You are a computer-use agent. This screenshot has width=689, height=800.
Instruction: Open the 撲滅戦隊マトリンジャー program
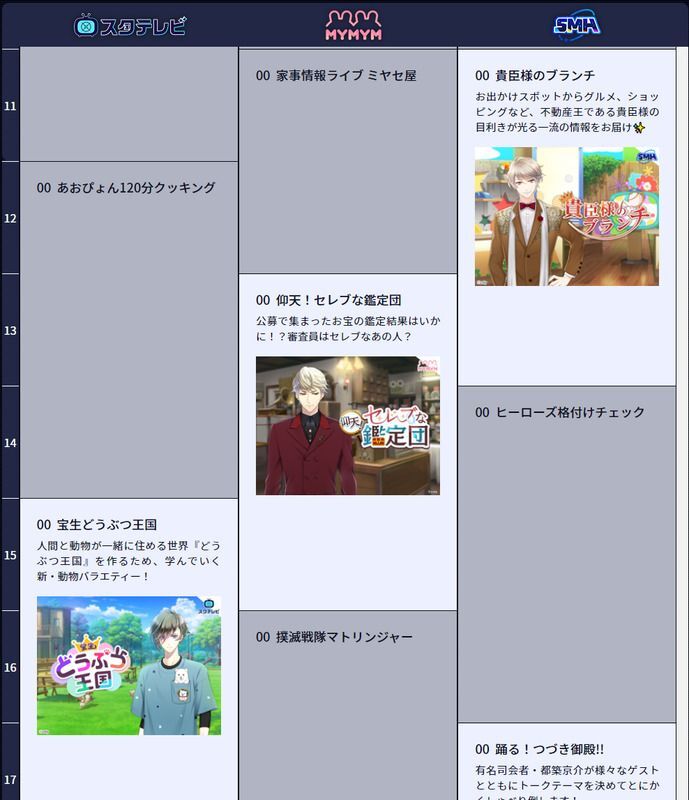click(334, 637)
